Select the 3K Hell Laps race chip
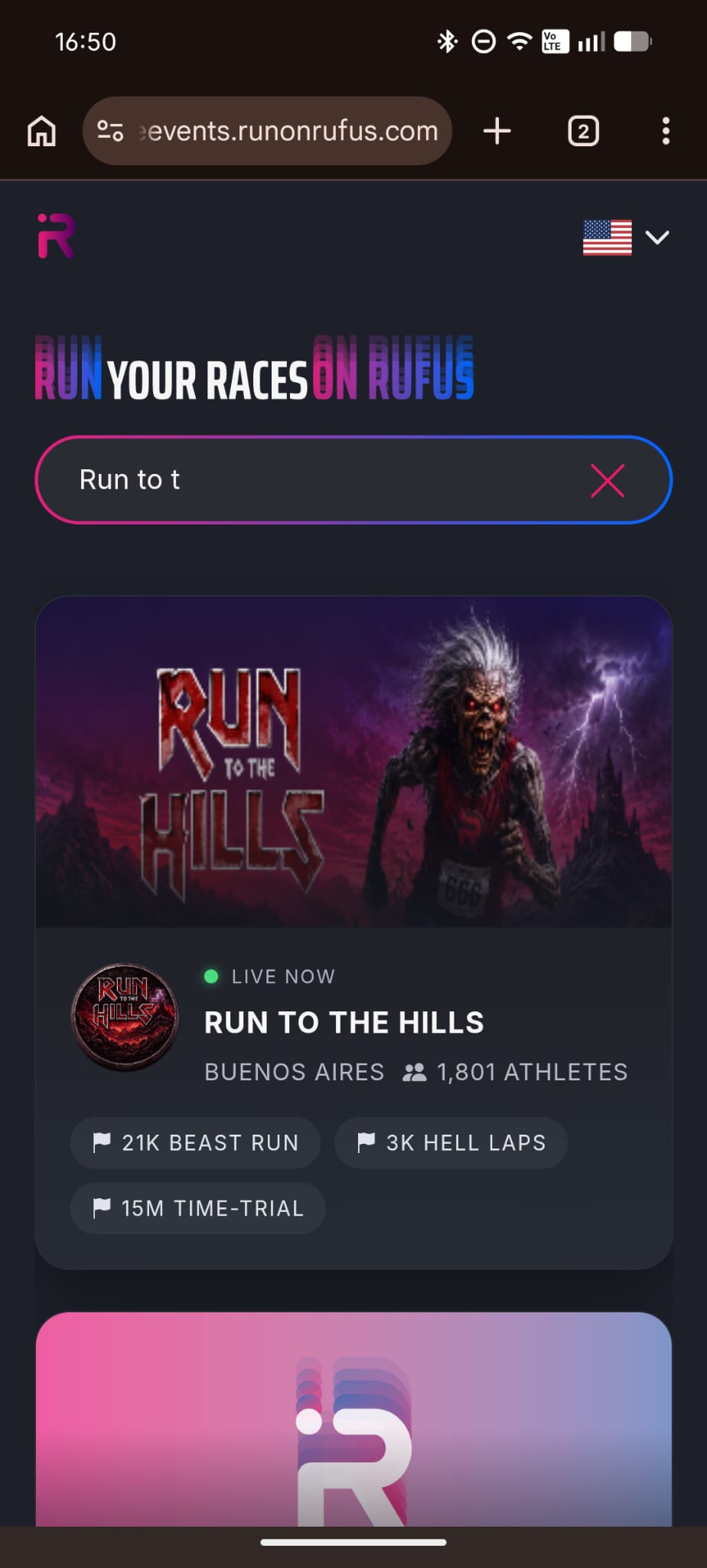This screenshot has width=707, height=1568. 451,1143
